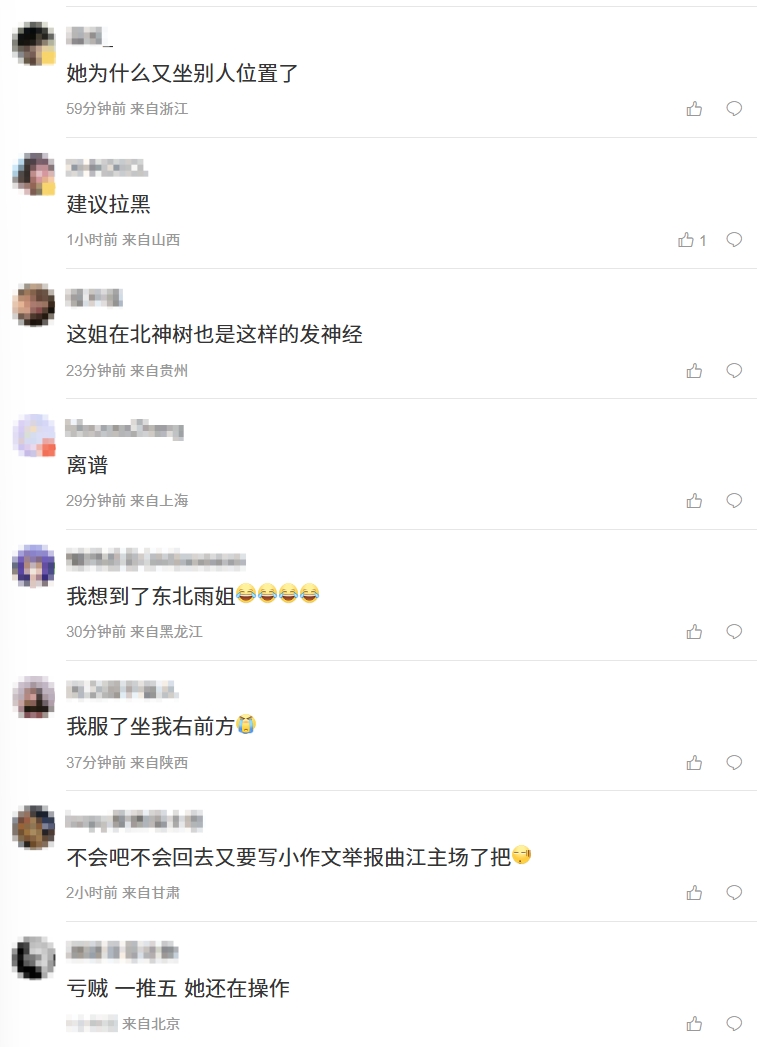The width and height of the screenshot is (757, 1047).
Task: Open the avatar of the 我服了坐我右前方 commenter
Action: [x=33, y=697]
